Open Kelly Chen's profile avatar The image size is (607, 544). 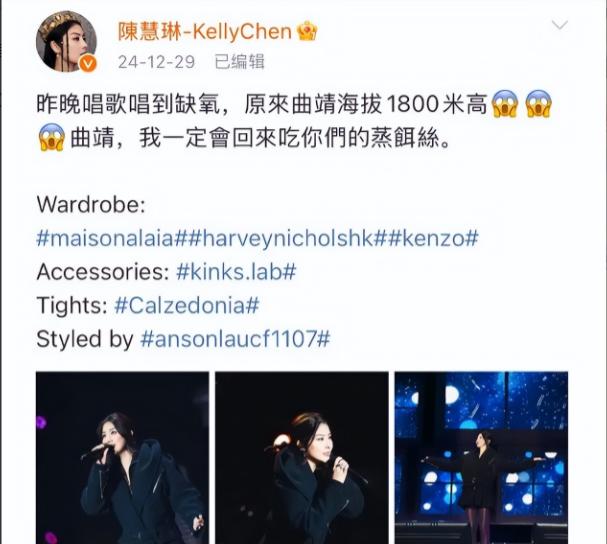tap(67, 43)
